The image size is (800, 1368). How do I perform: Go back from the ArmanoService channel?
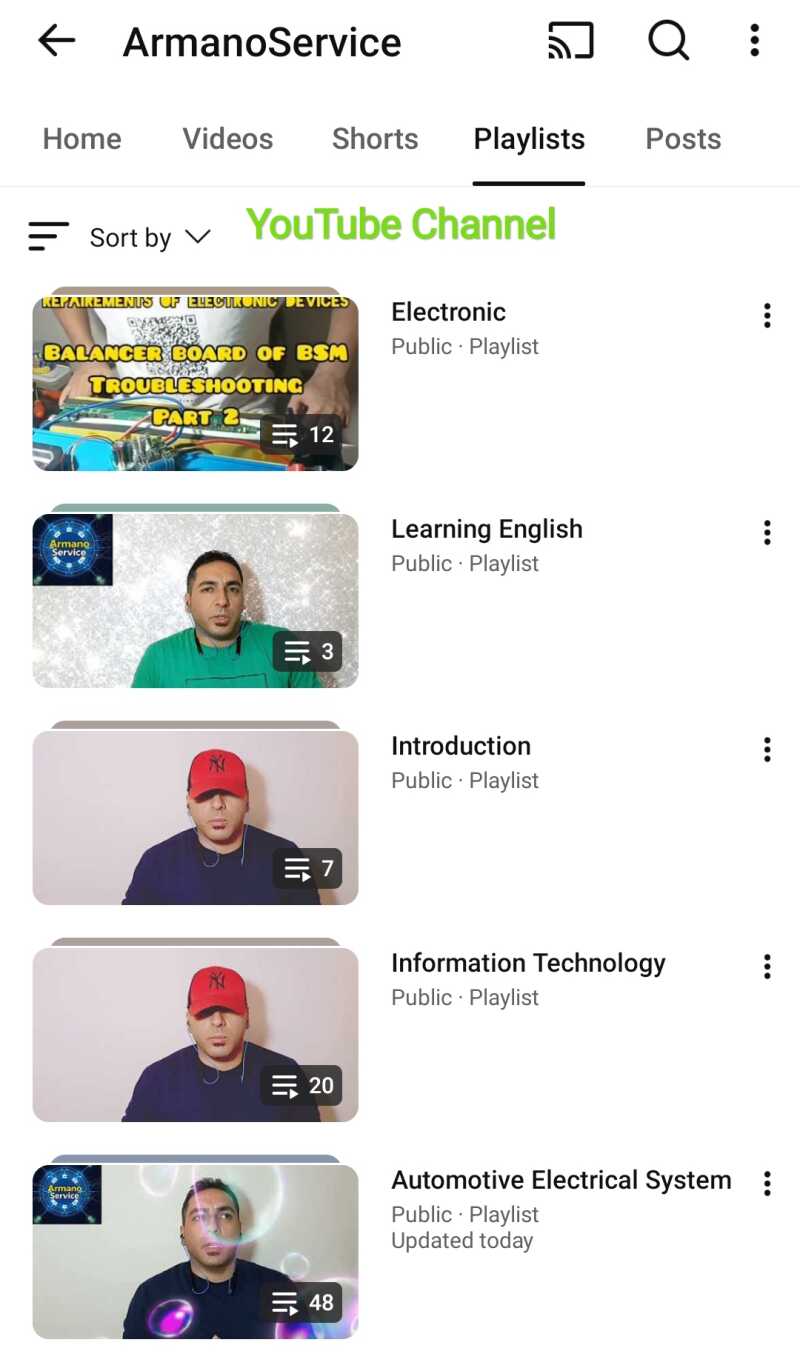57,41
